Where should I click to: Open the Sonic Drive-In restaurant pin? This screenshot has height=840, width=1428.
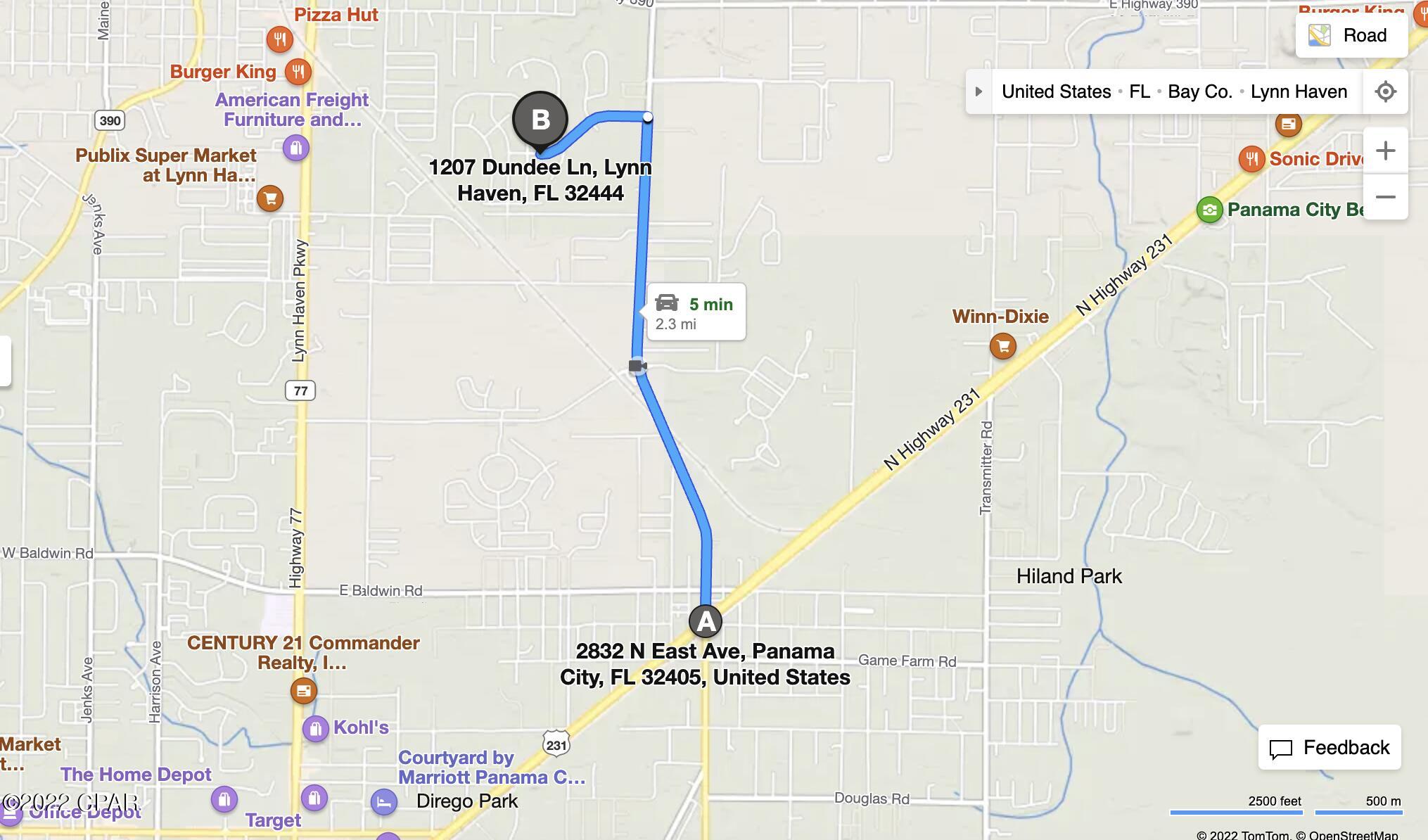click(x=1251, y=158)
